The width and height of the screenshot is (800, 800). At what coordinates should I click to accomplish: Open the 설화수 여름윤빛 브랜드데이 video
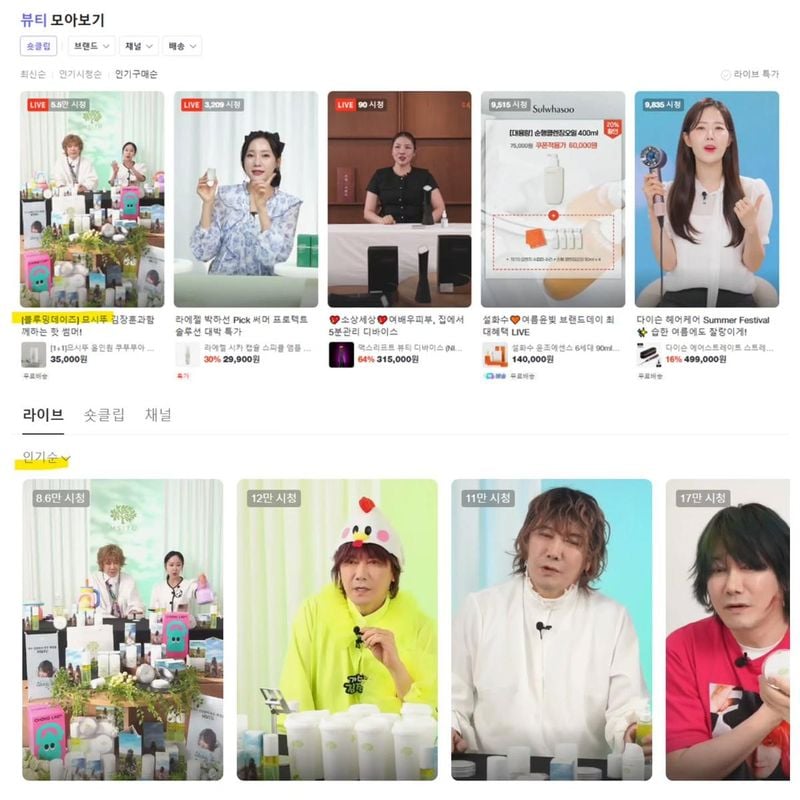click(x=553, y=200)
